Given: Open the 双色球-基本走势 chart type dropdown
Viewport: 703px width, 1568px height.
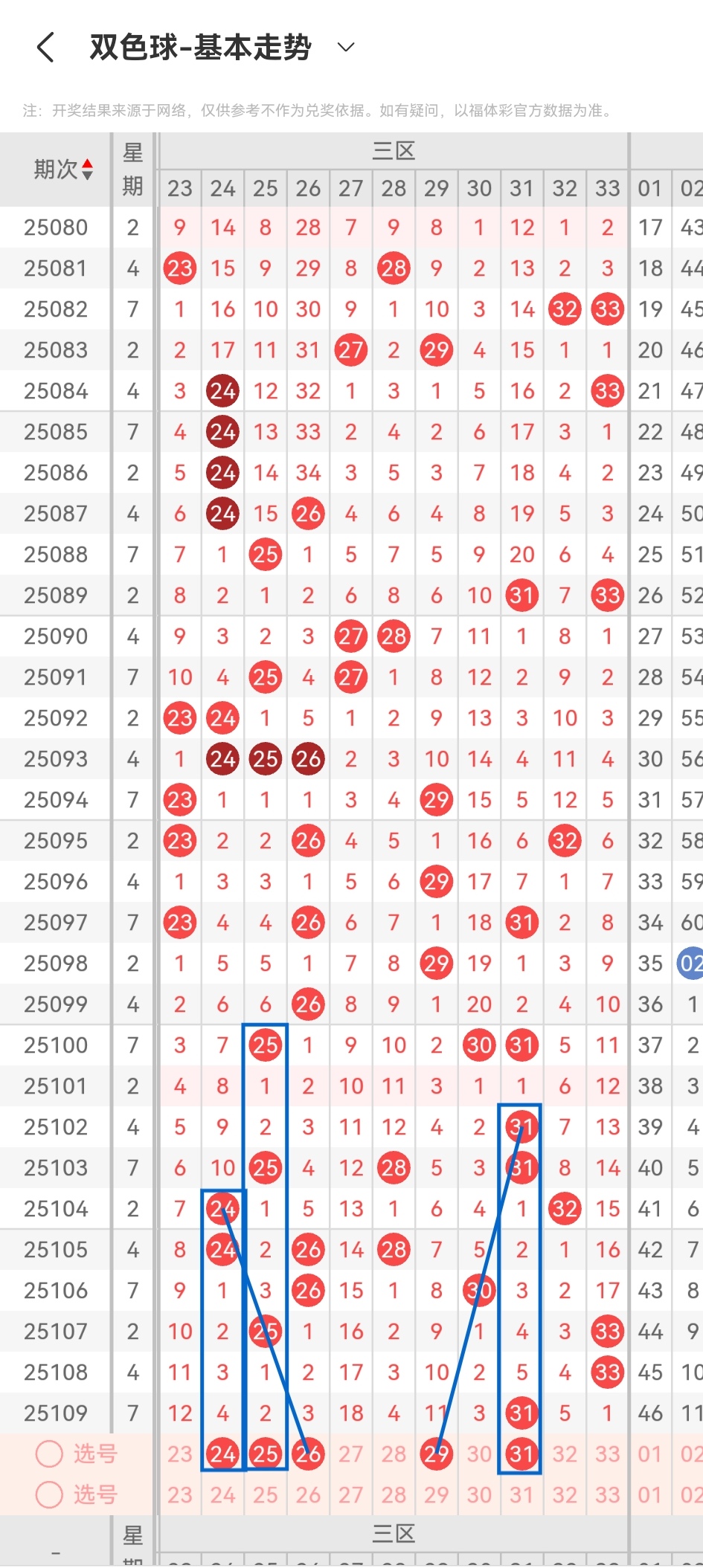Looking at the screenshot, I should tap(345, 48).
